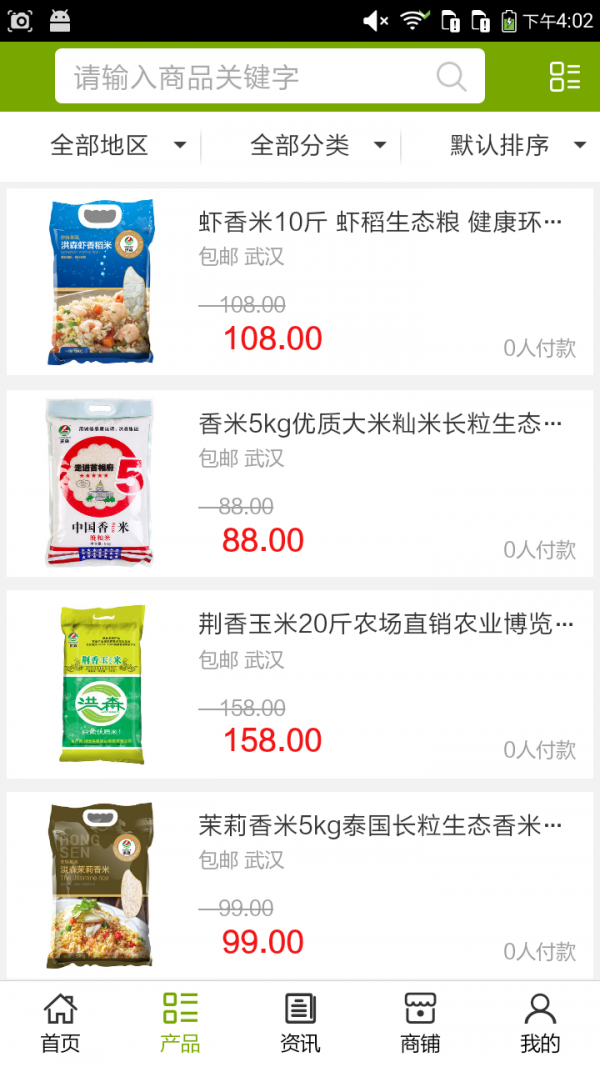This screenshot has height=1067, width=600.
Task: Open the 商铺 shops tab
Action: 420,1023
